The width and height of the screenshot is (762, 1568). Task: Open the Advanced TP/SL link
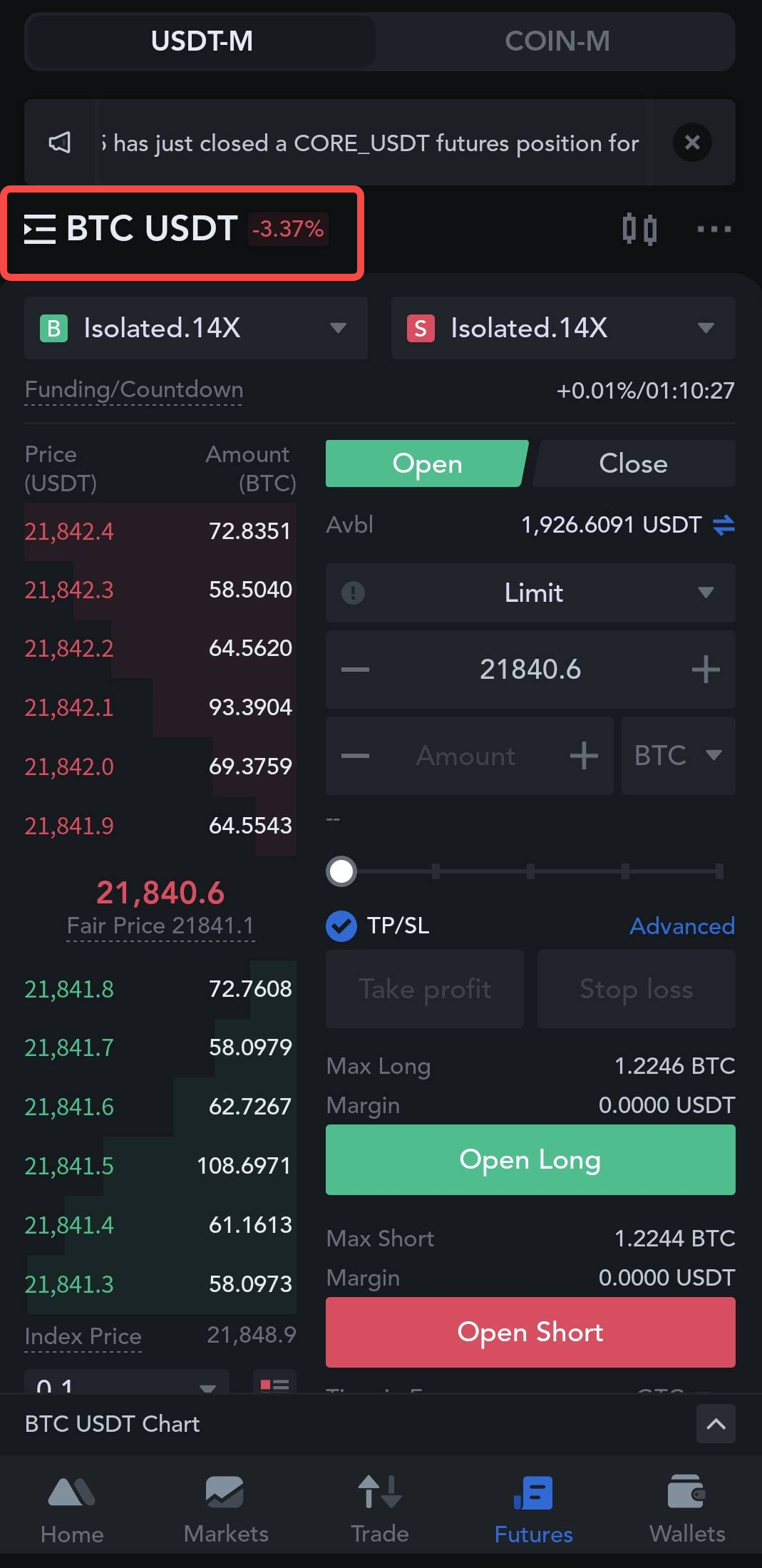682,926
